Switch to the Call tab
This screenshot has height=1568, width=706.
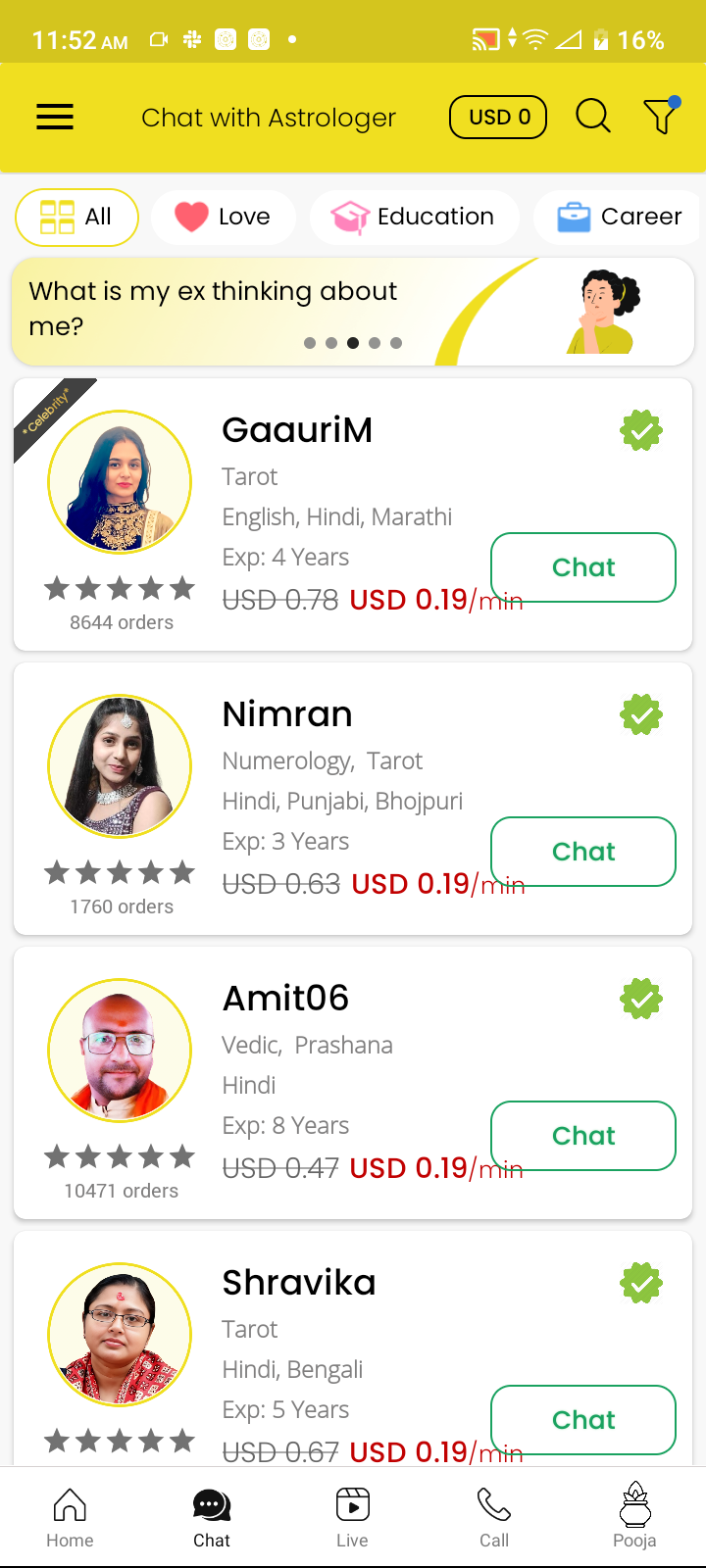pyautogui.click(x=494, y=1518)
